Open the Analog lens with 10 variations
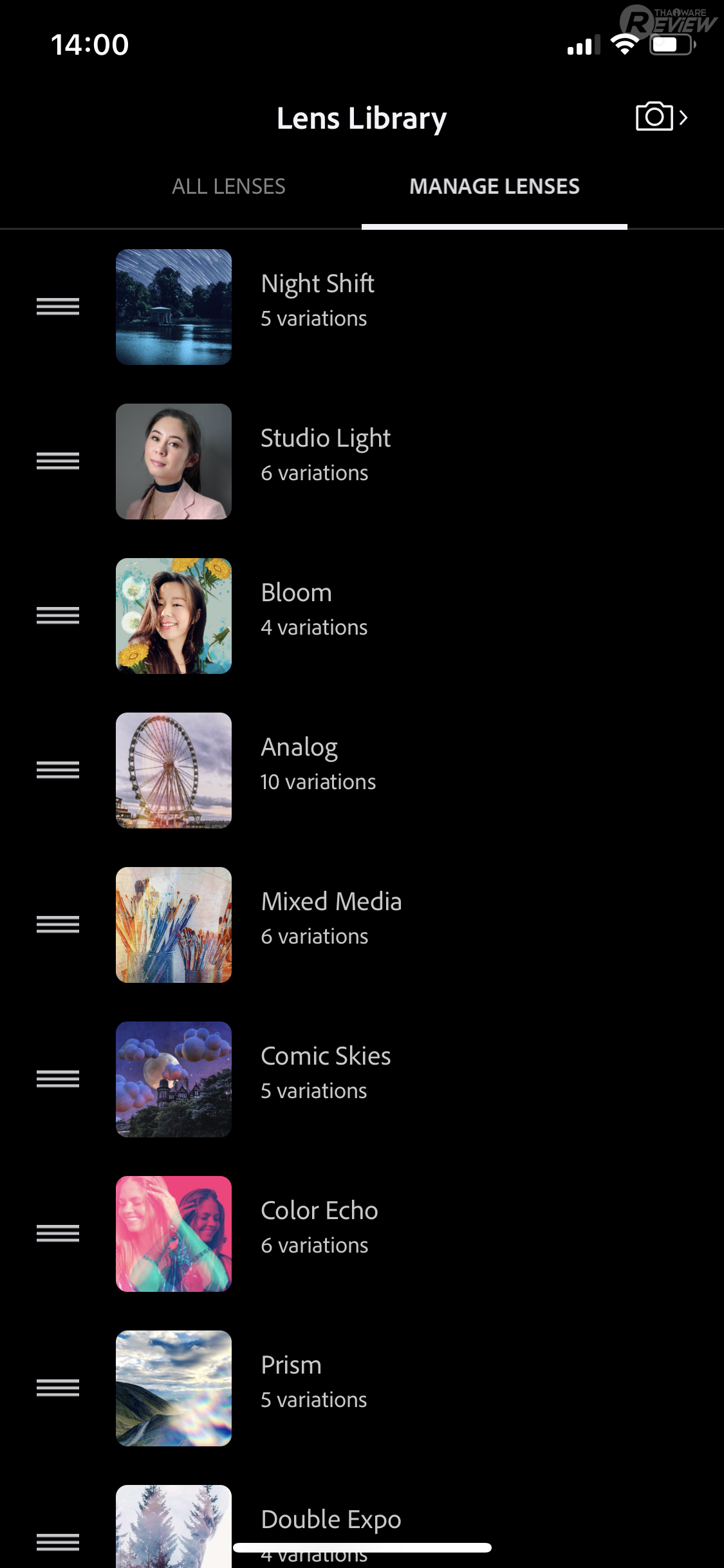The height and width of the screenshot is (1568, 724). 318,763
